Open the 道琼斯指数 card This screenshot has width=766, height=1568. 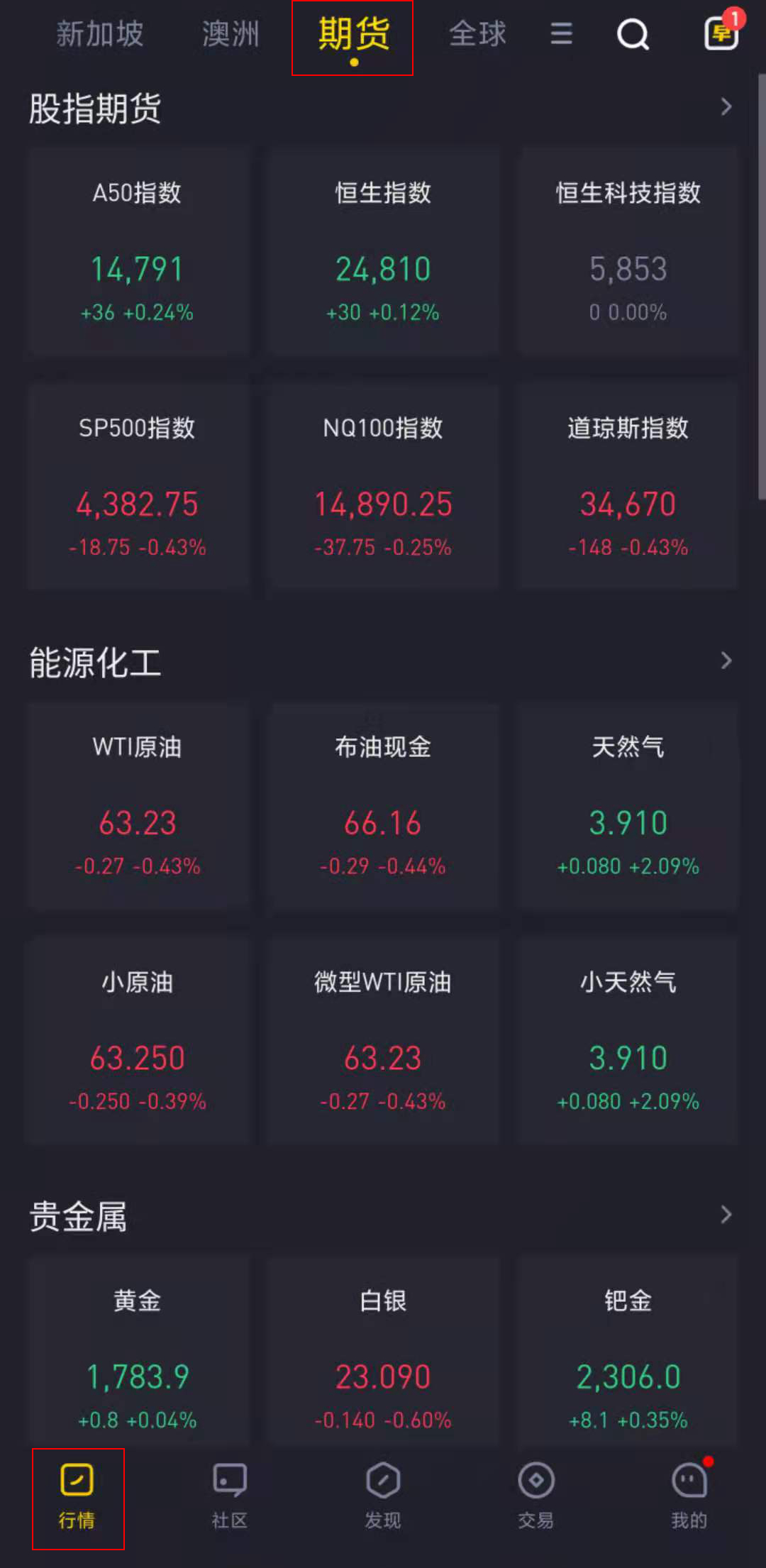628,487
